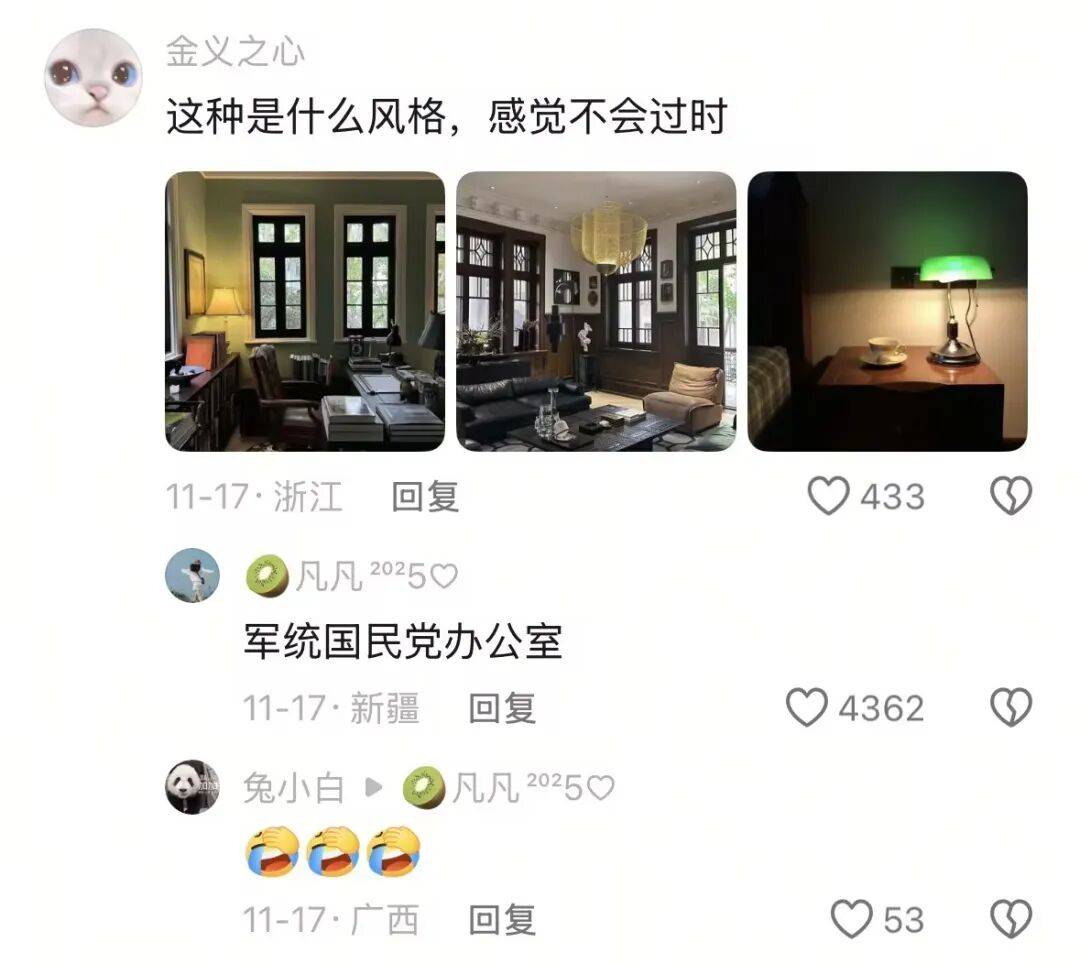Dislike 金义之心's comment
The image size is (1080, 964).
click(x=1010, y=496)
